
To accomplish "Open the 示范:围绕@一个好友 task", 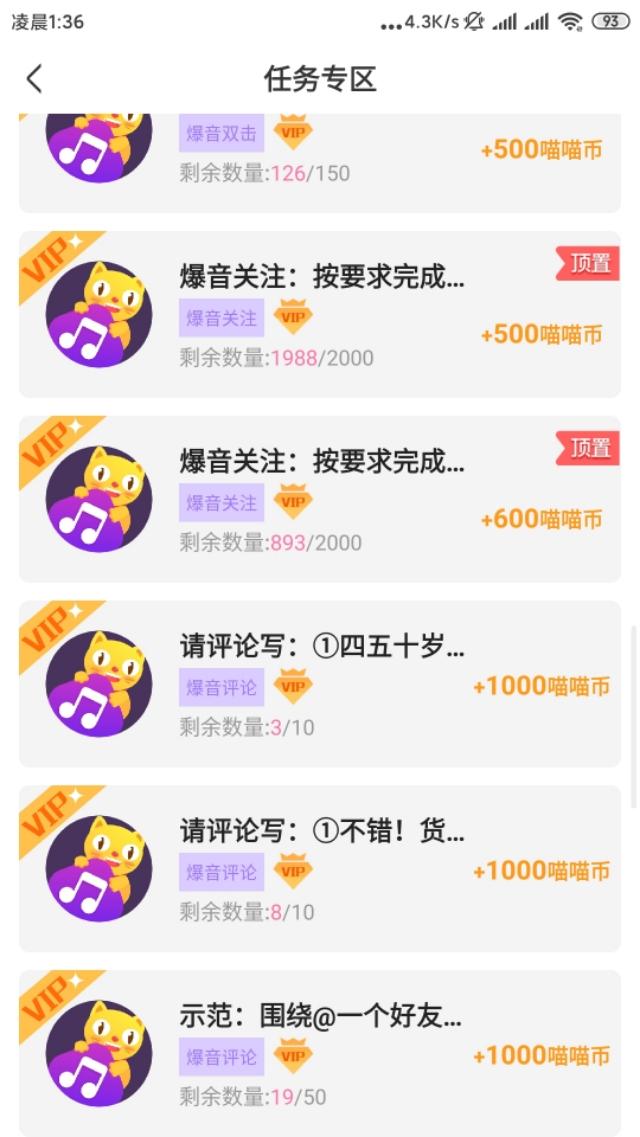I will tap(320, 1052).
